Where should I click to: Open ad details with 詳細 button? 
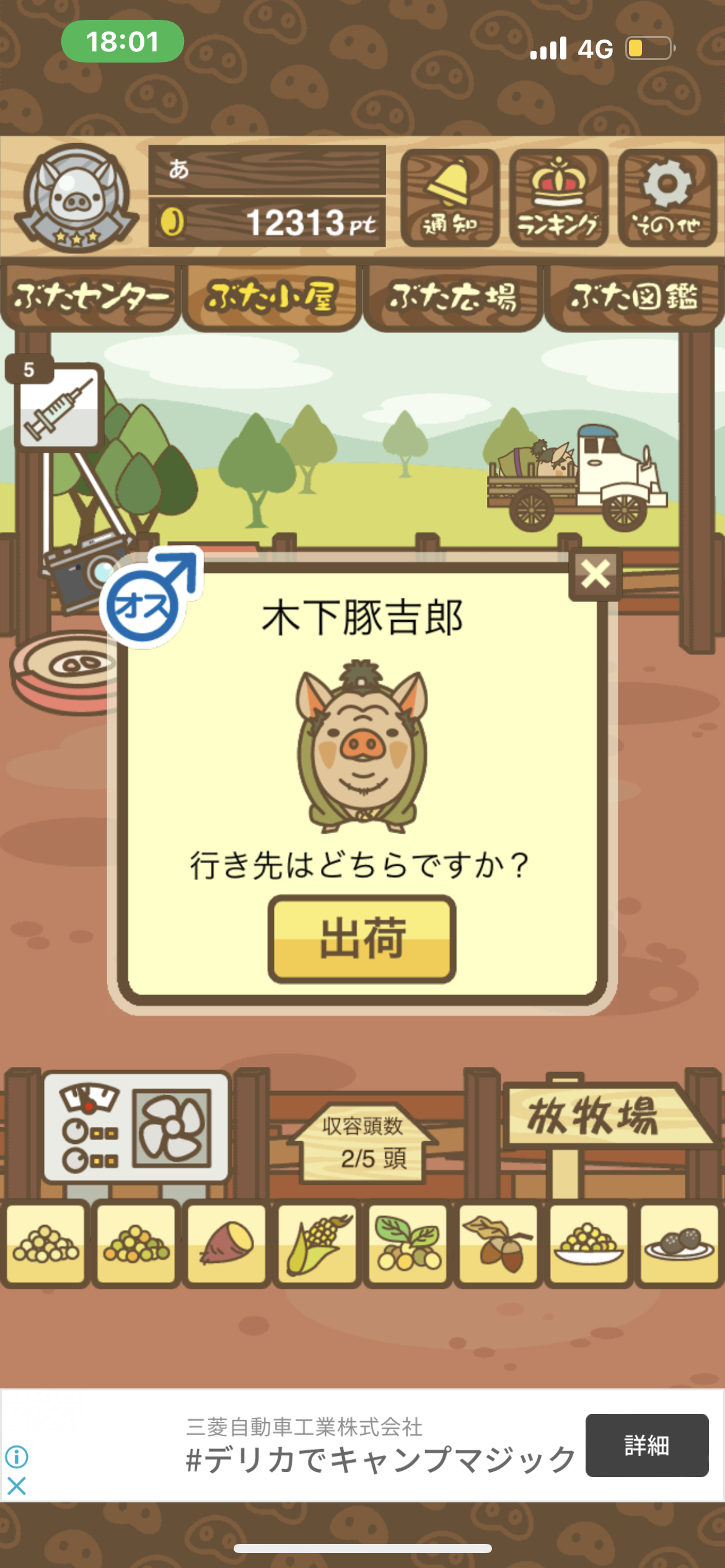(647, 1445)
